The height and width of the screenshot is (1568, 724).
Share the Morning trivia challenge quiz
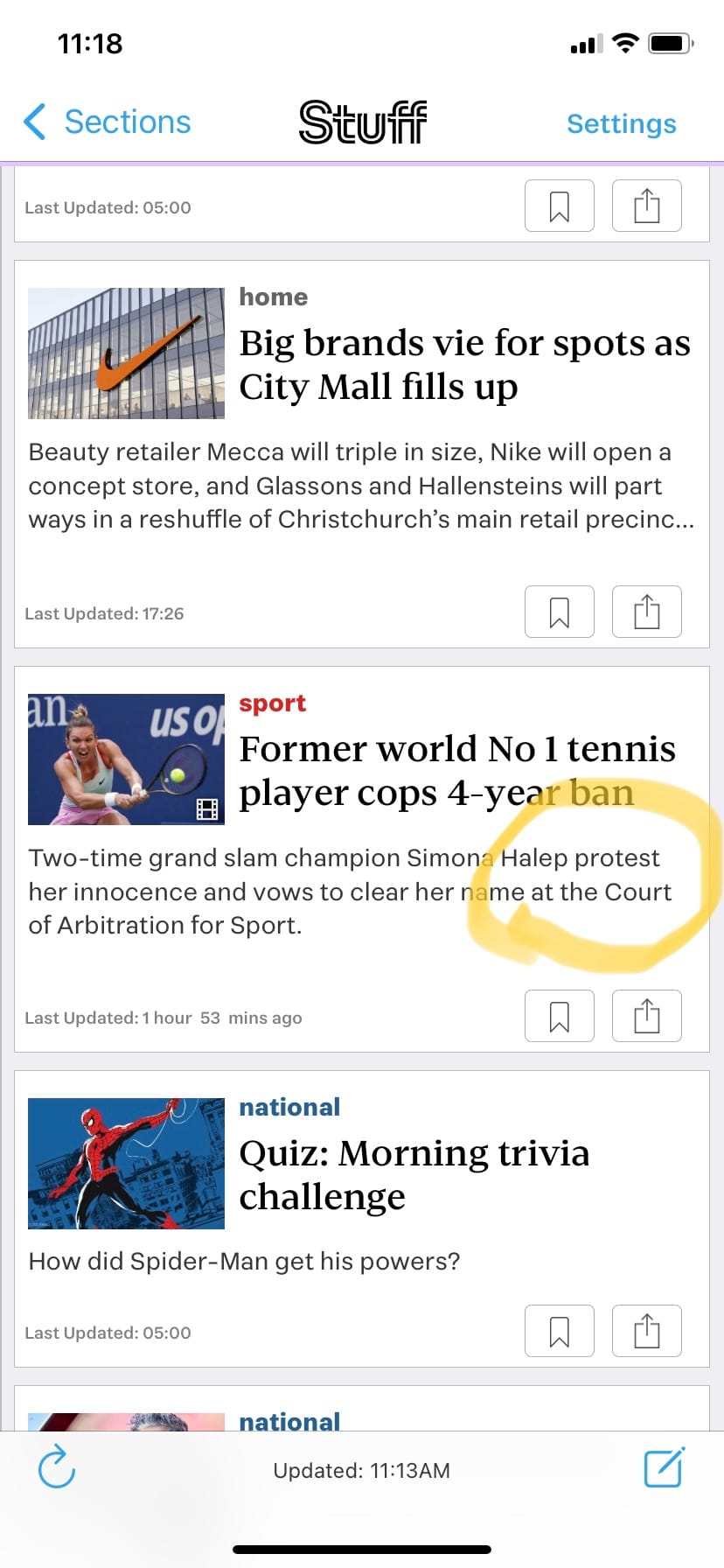tap(646, 1331)
